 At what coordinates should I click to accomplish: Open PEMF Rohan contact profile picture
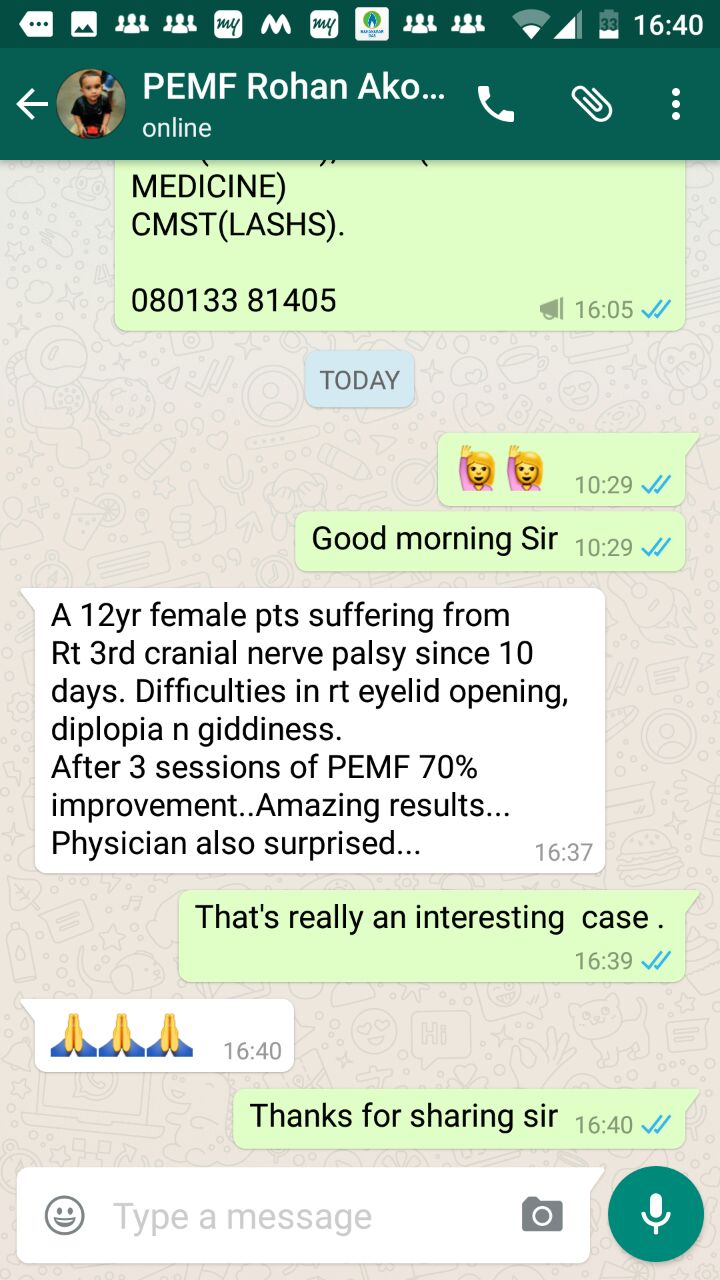pos(91,104)
